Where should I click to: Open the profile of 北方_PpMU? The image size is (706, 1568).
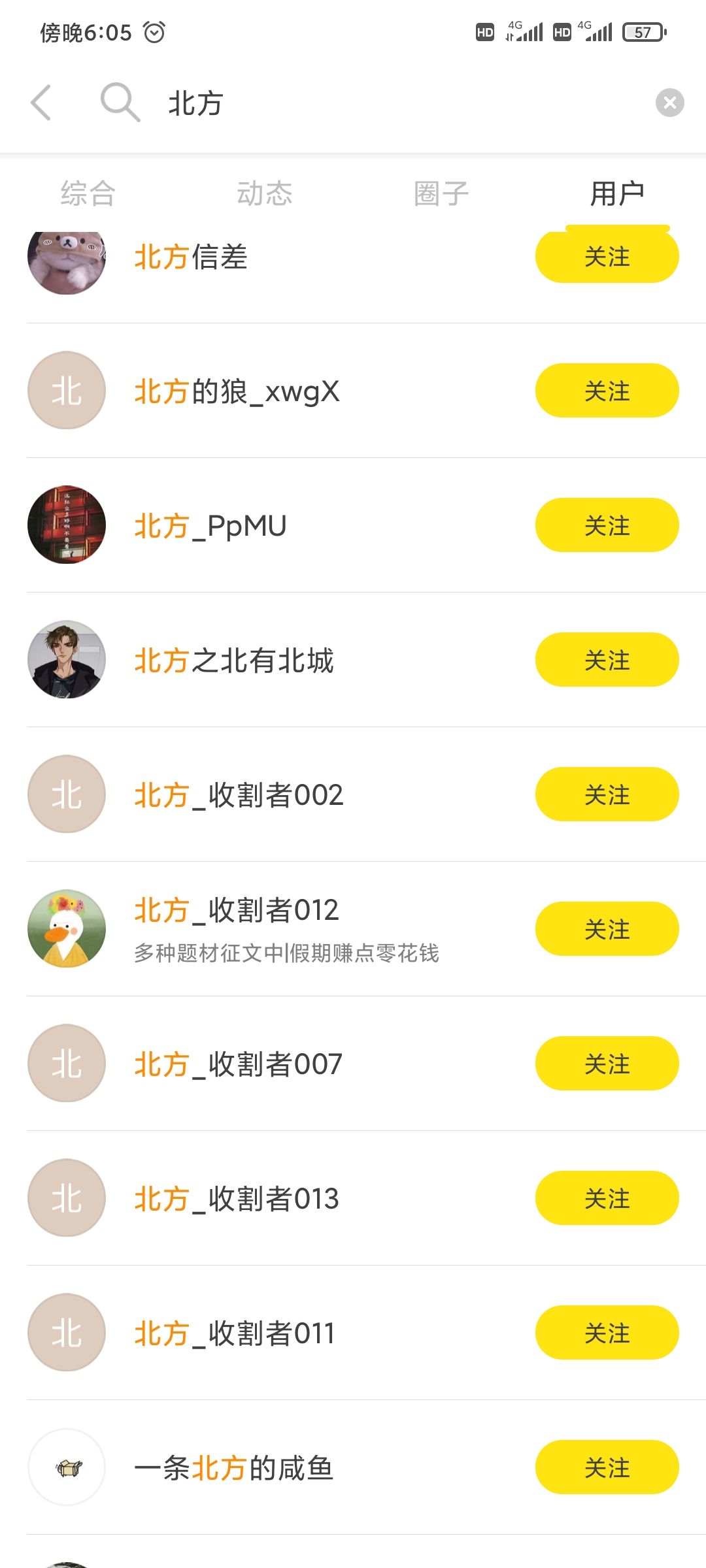210,526
